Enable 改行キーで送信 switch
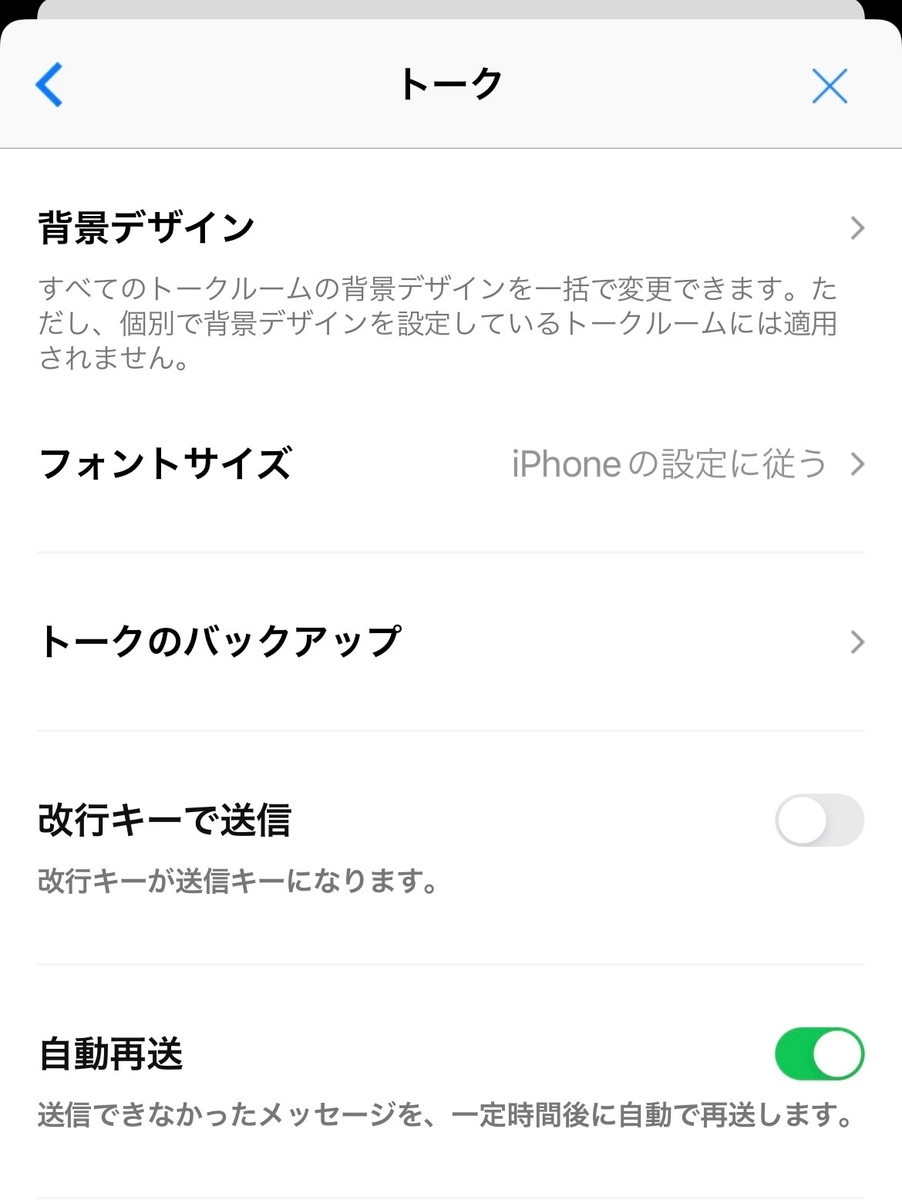Screen dimensions: 902x1200 [x=819, y=821]
